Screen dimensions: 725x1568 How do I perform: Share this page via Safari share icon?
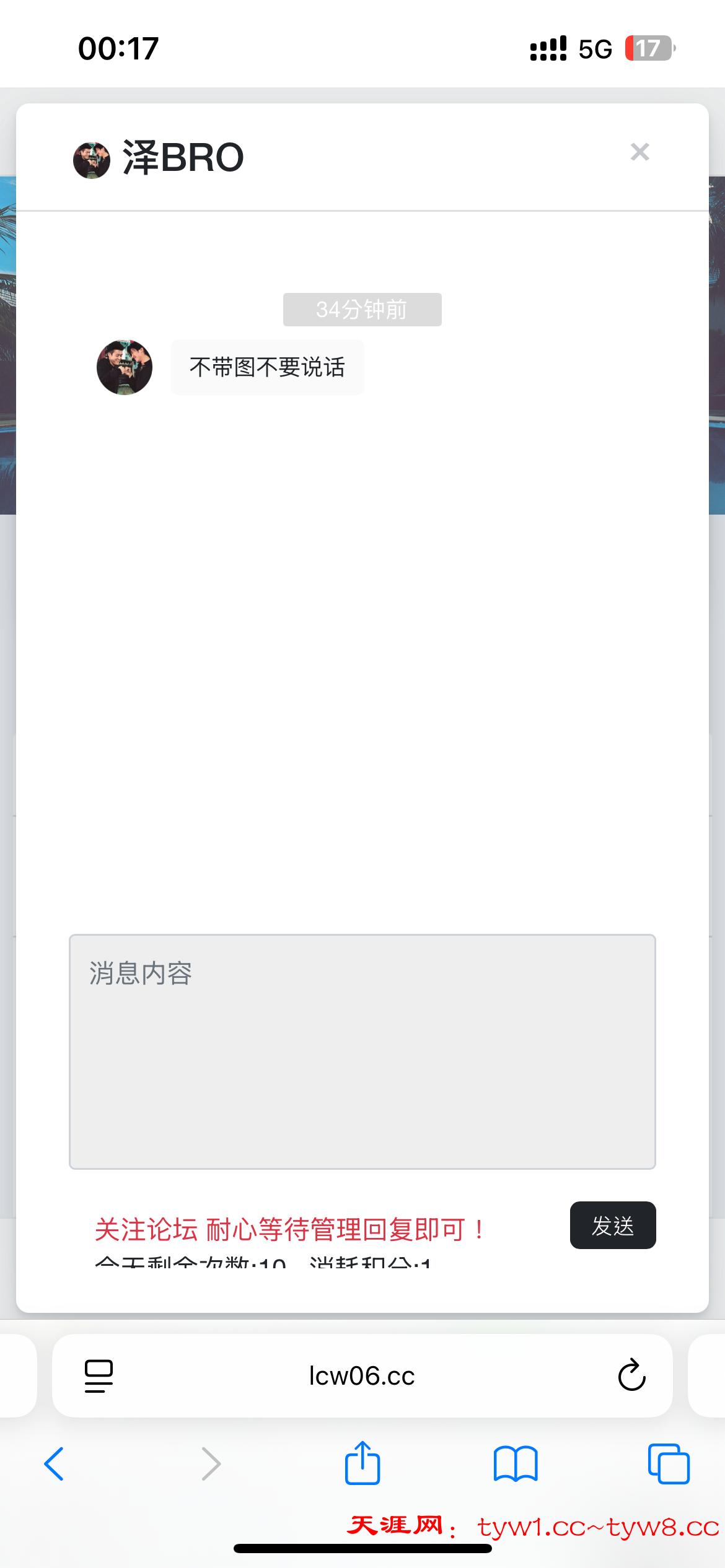coord(362,1463)
